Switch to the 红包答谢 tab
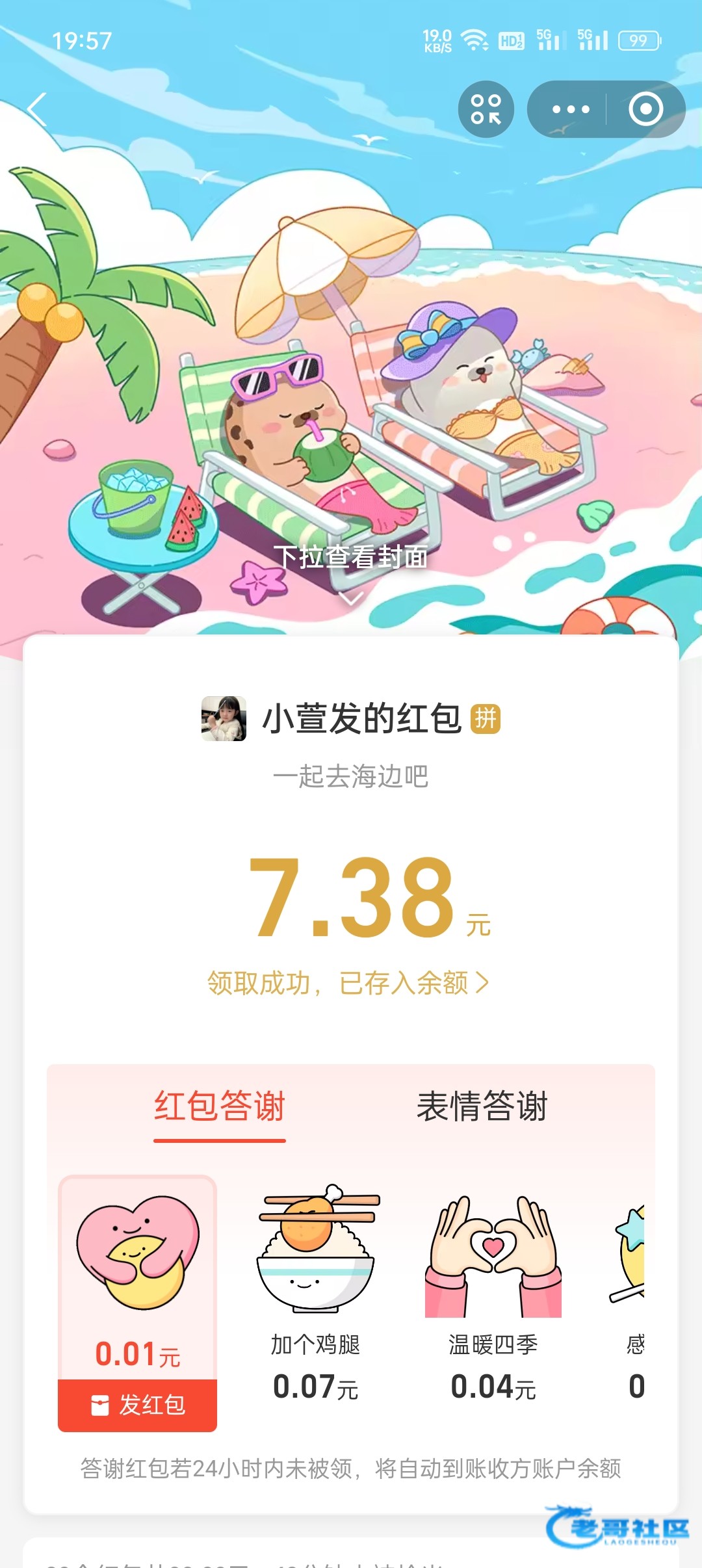 point(220,1106)
